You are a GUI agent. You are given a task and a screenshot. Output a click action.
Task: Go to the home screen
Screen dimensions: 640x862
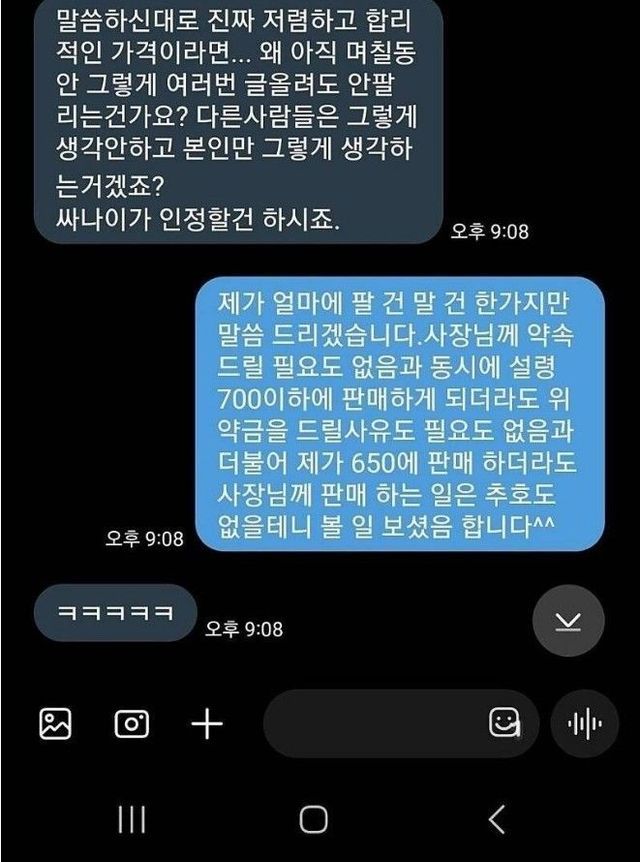point(314,819)
